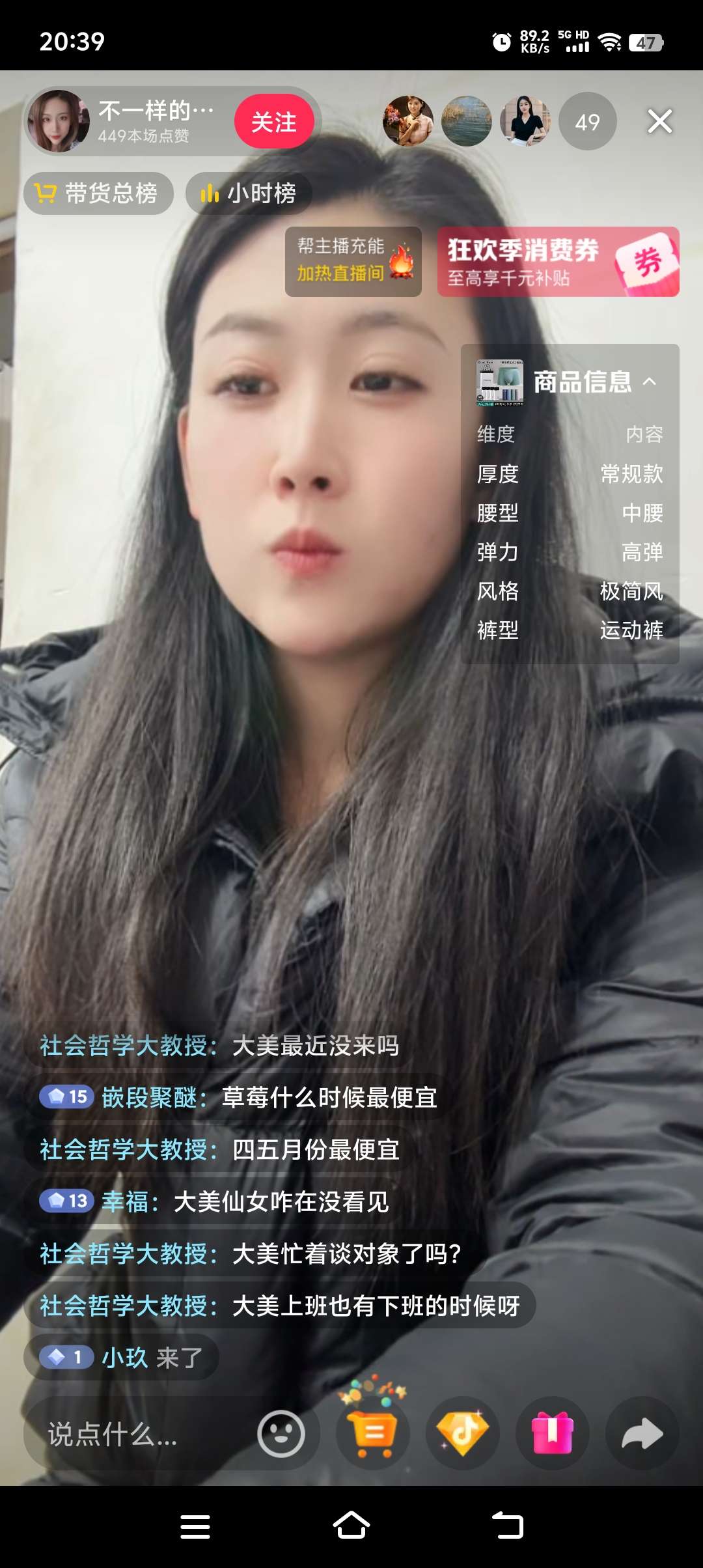Viewport: 703px width, 1568px height.
Task: Follow the streamer with 关注 button
Action: point(274,122)
